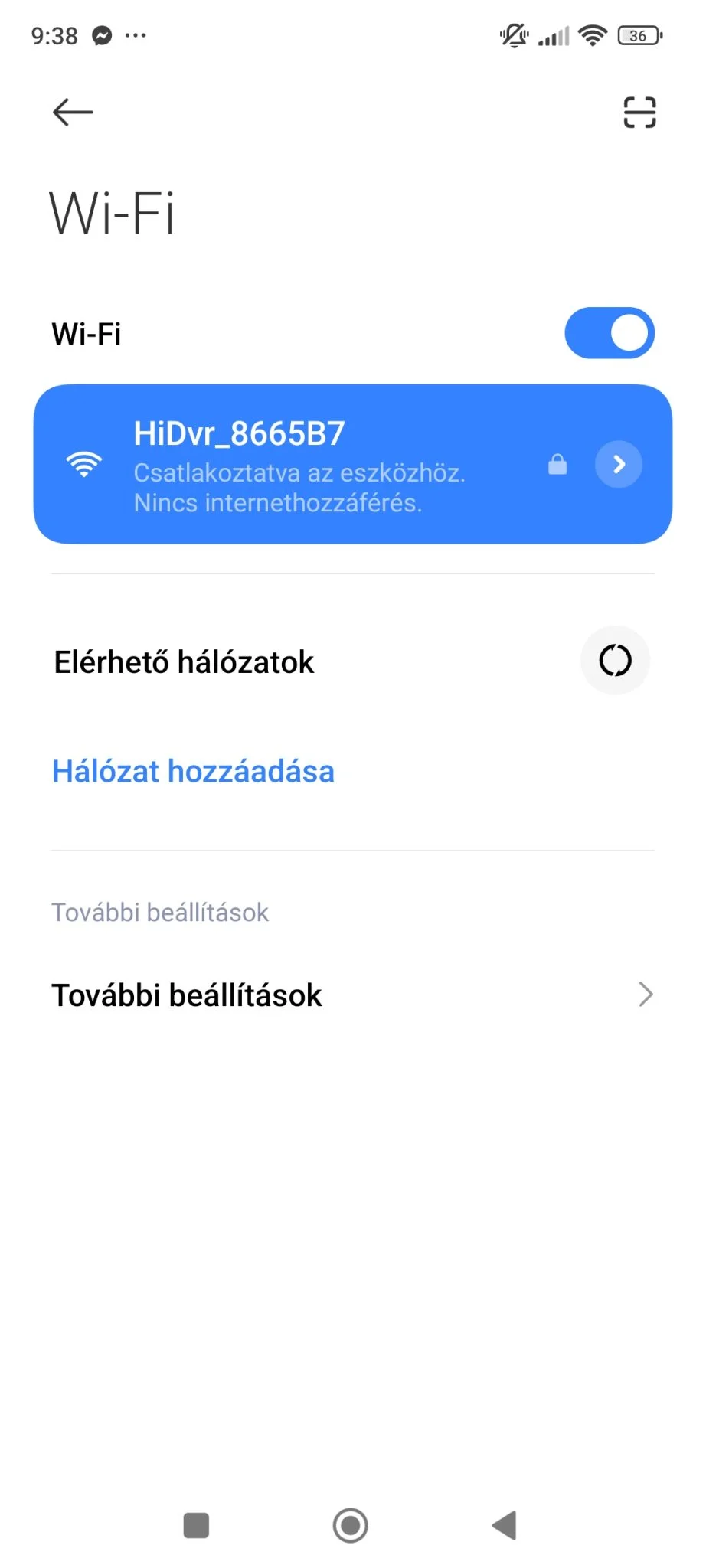
Task: Open the QR code scanner icon
Action: point(639,113)
